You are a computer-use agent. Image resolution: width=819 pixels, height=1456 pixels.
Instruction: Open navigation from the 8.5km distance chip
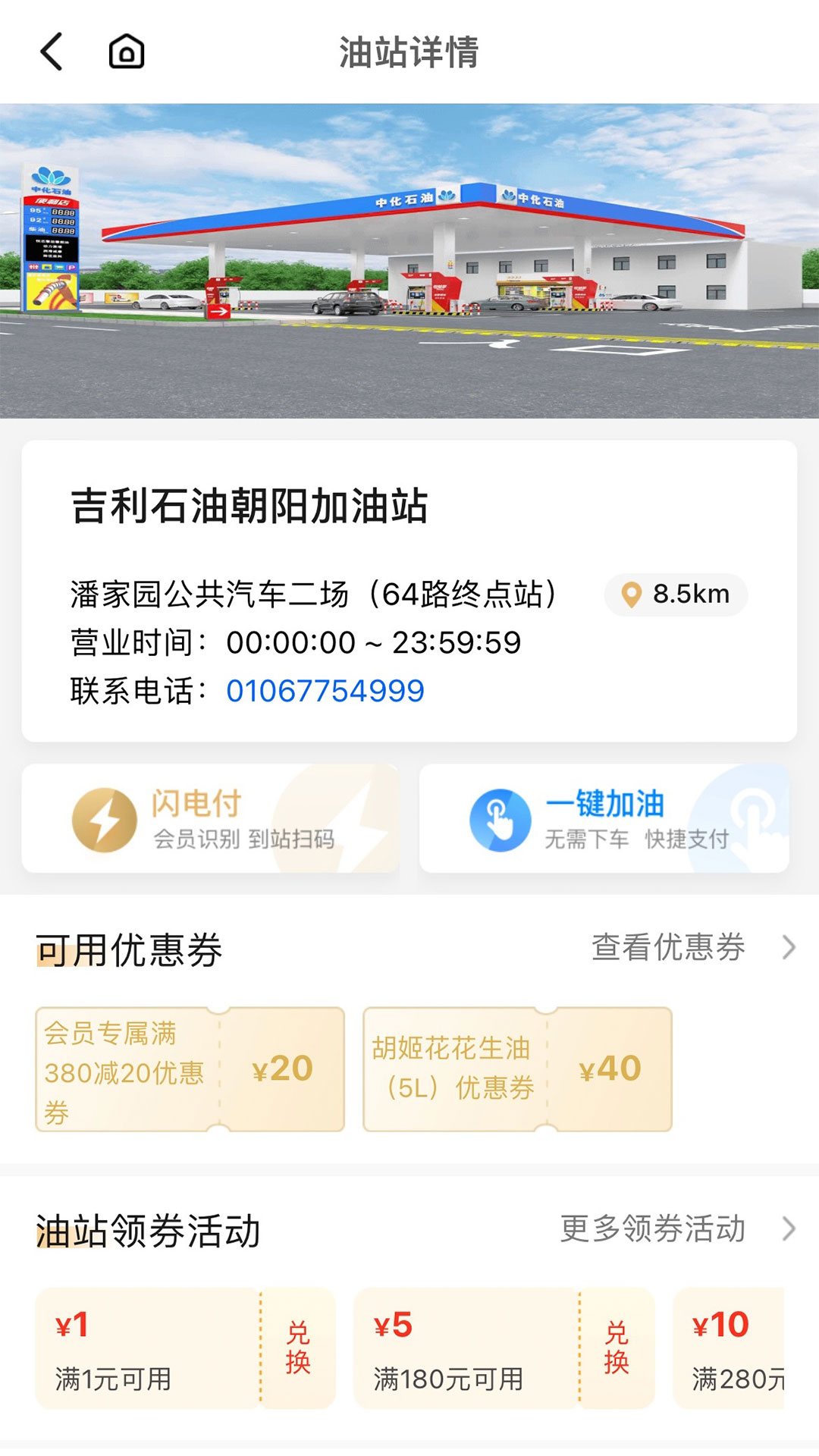point(676,595)
